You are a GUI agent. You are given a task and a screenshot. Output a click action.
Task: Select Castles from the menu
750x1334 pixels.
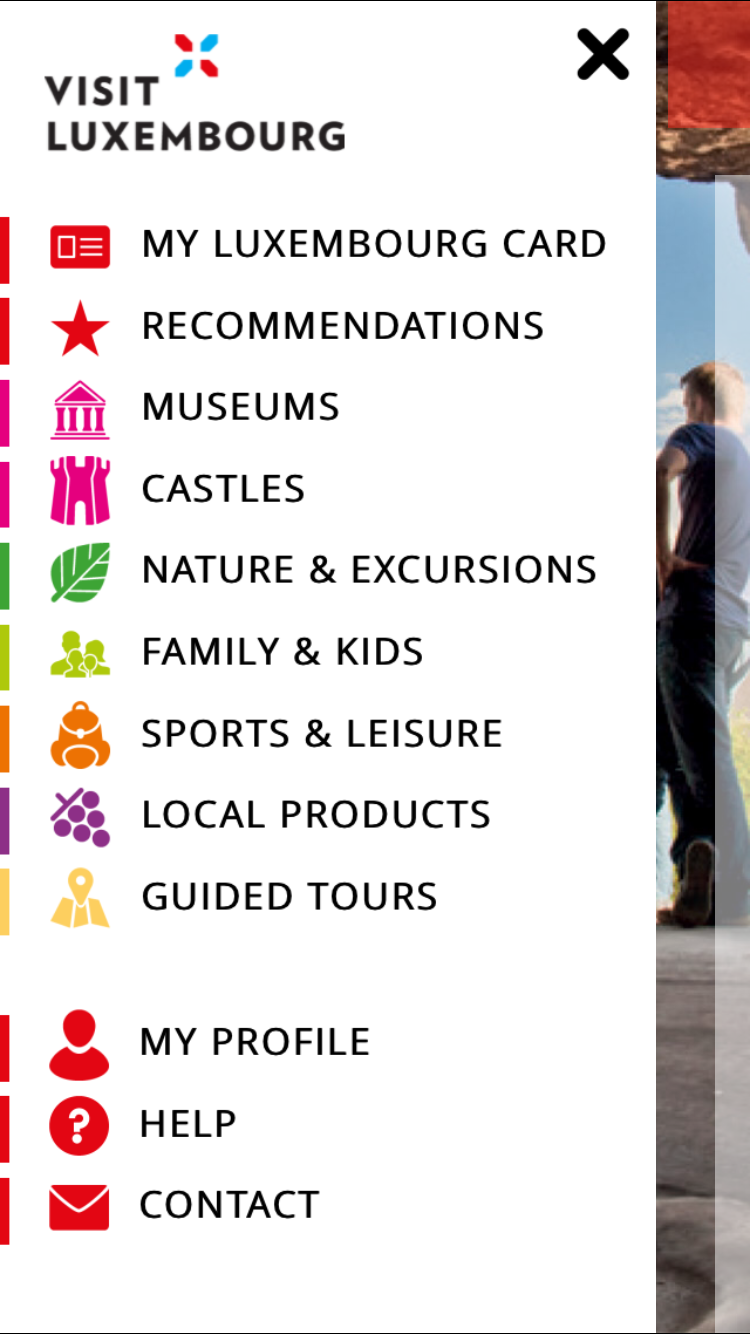[x=223, y=489]
